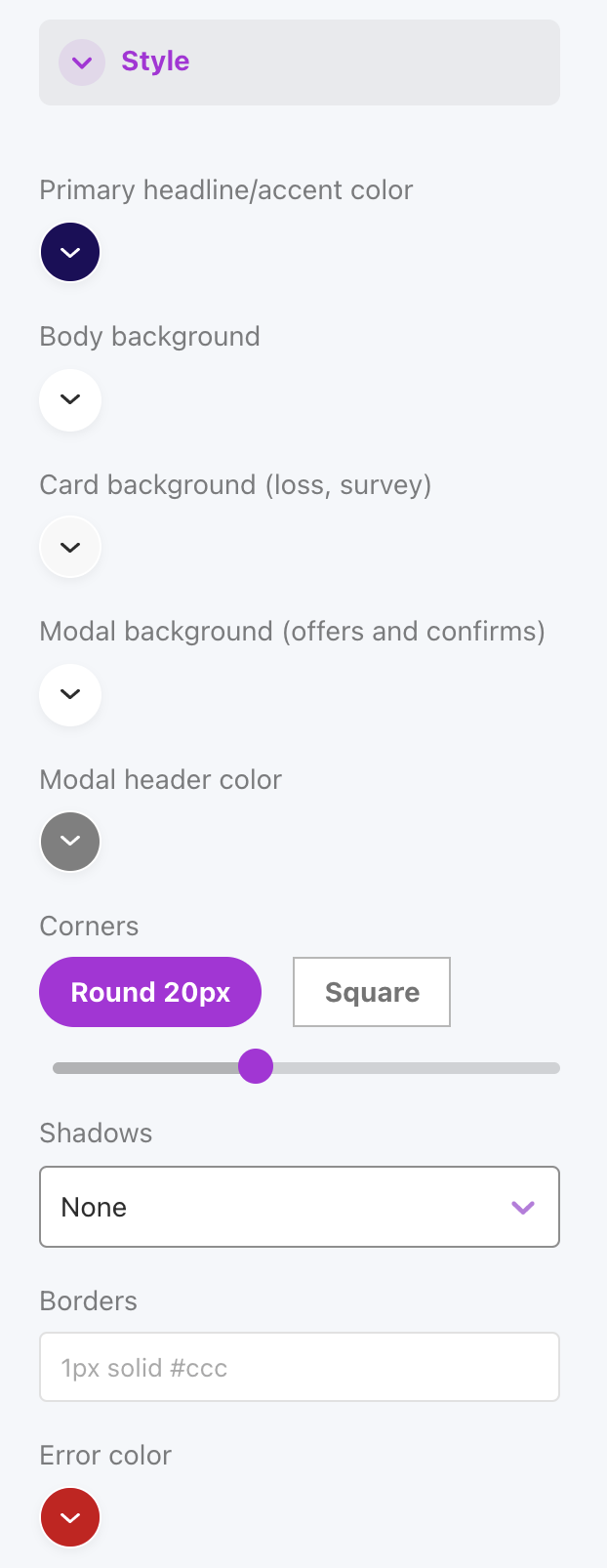This screenshot has height=1568, width=607.
Task: Open the Modal header color swatch
Action: (x=70, y=841)
